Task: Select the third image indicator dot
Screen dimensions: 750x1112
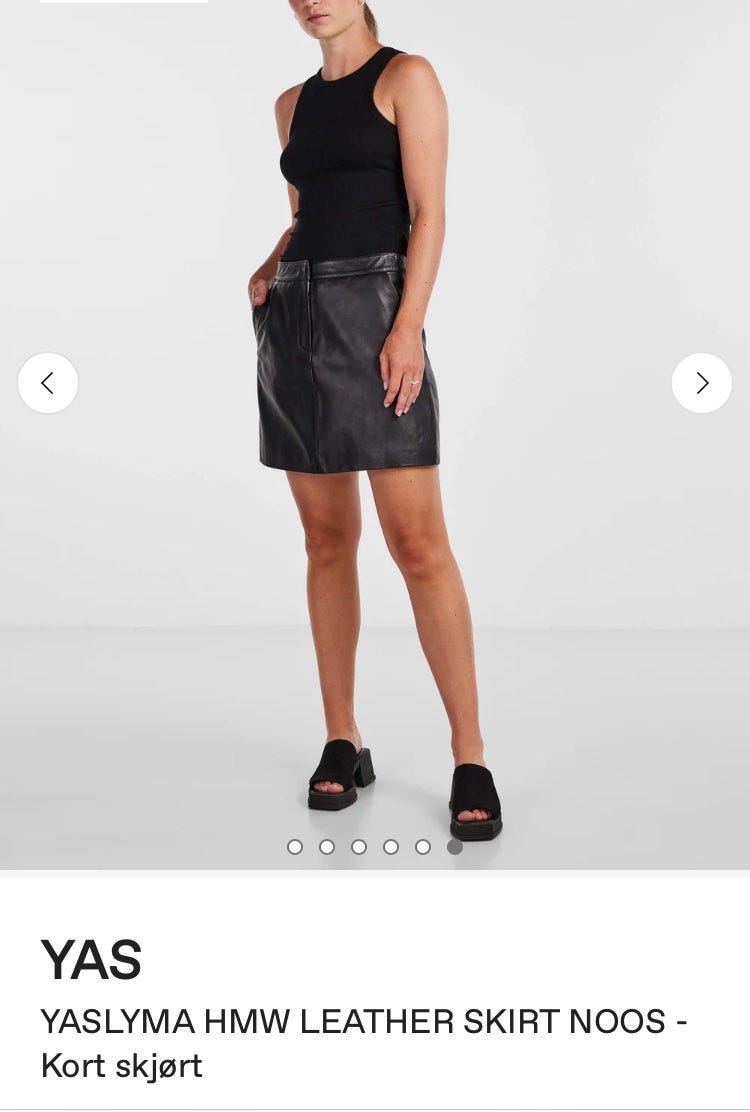Action: [x=359, y=847]
